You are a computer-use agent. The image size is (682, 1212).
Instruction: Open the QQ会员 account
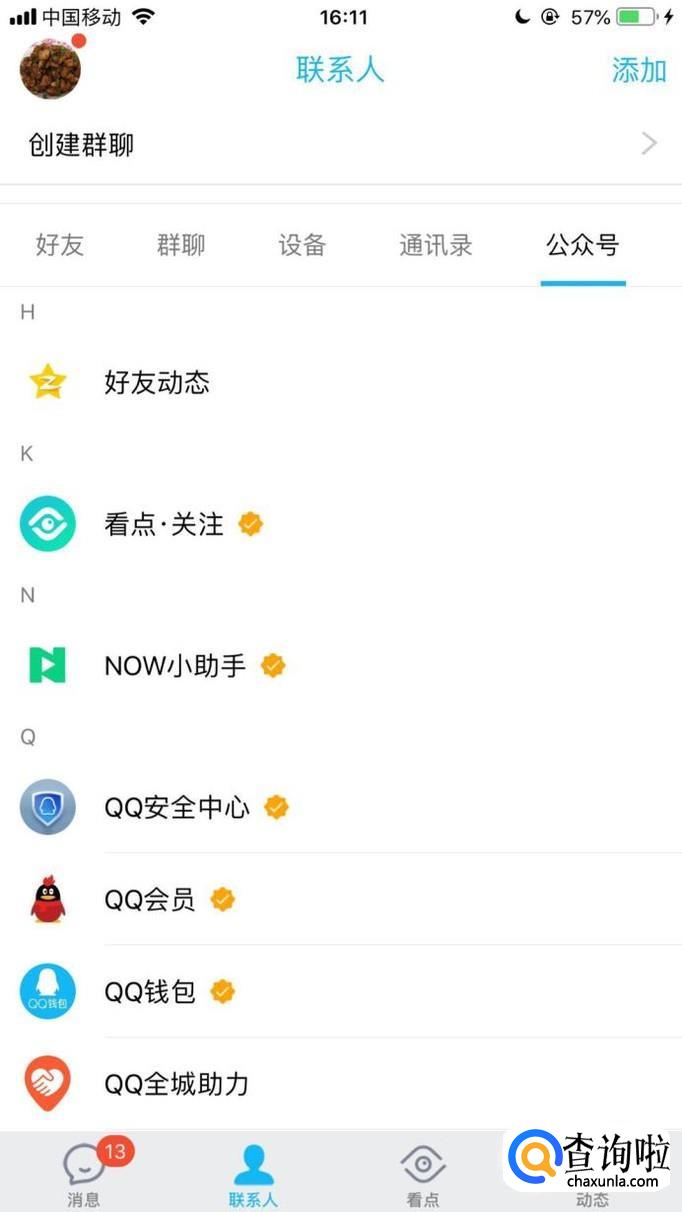click(150, 900)
